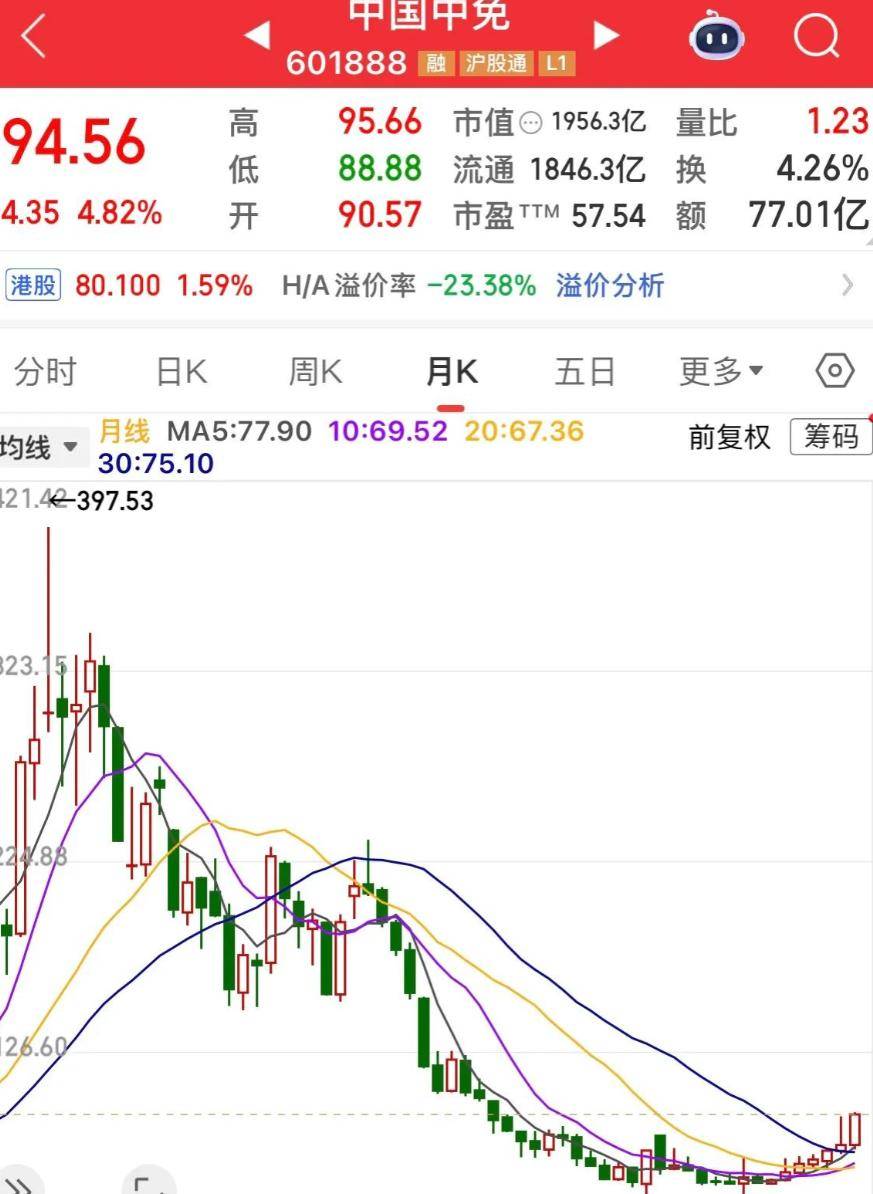Expand the 更多 chart period dropdown
873x1194 pixels.
coord(721,373)
